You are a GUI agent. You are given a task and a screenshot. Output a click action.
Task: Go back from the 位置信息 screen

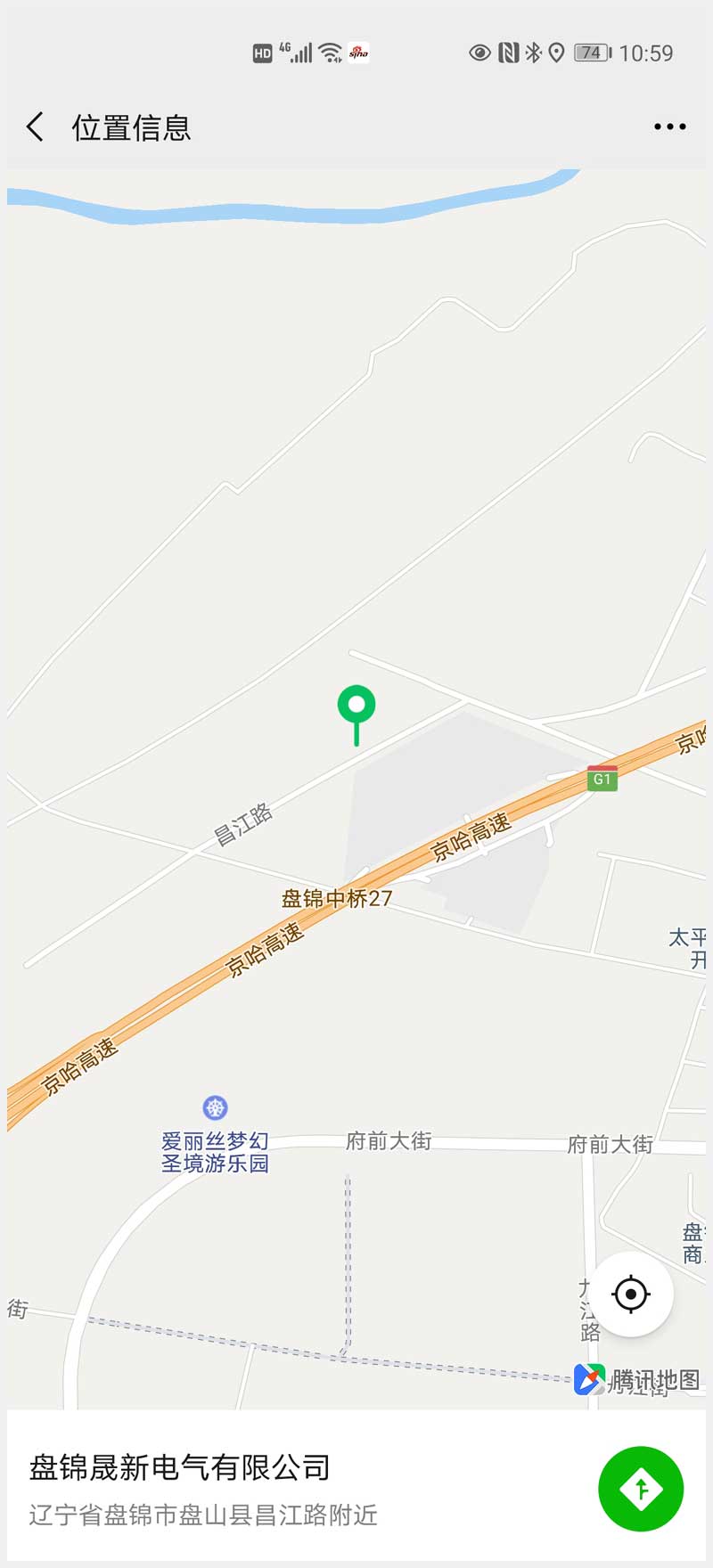coord(36,127)
